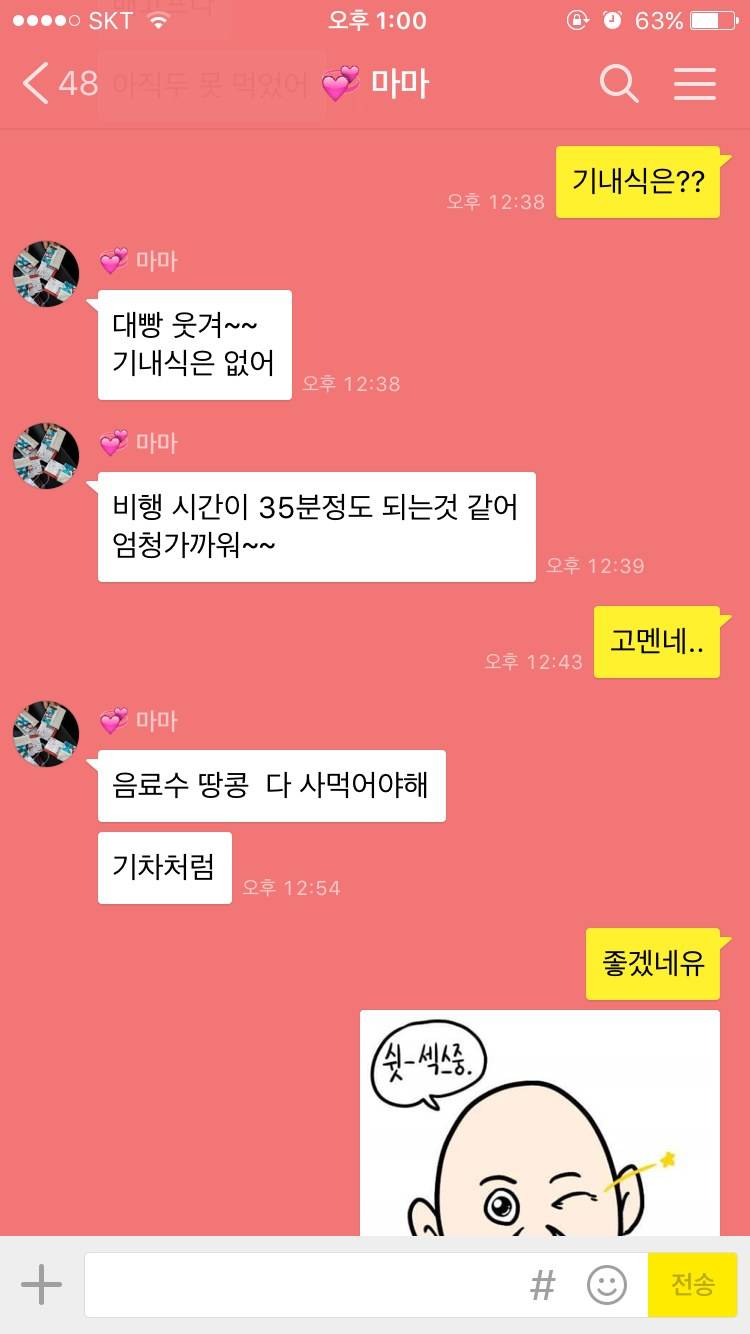Tap the 전송 send button

[692, 1285]
